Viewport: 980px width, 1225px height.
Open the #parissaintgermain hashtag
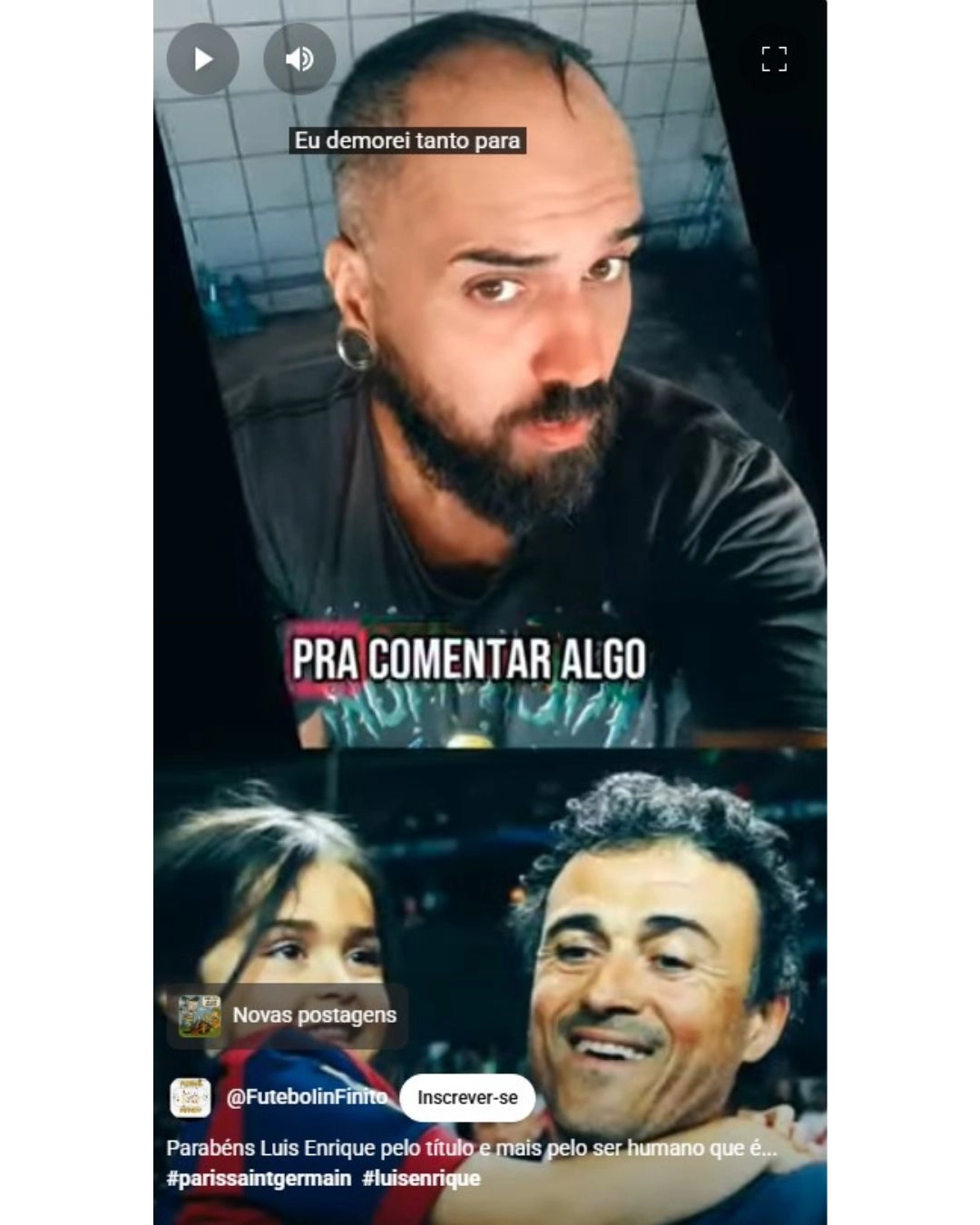(x=259, y=1179)
